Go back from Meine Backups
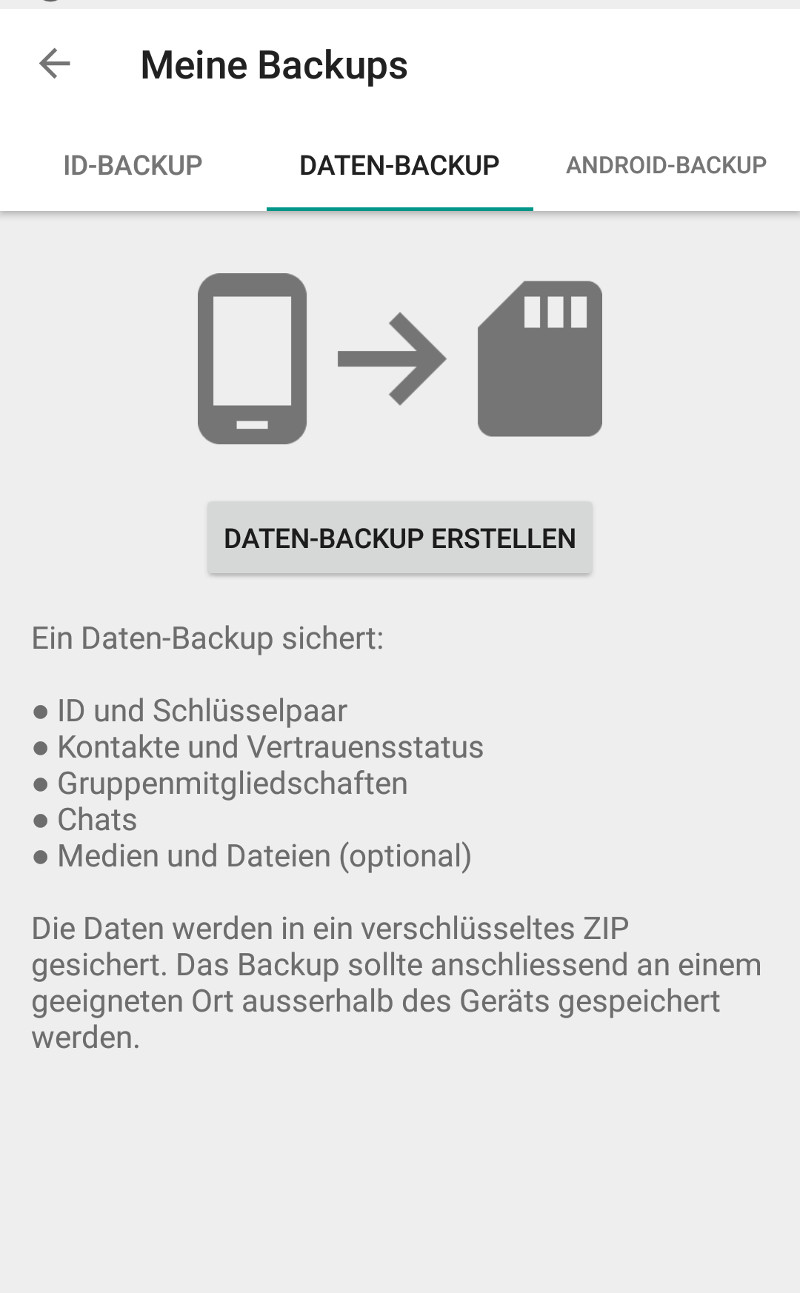 [54, 65]
